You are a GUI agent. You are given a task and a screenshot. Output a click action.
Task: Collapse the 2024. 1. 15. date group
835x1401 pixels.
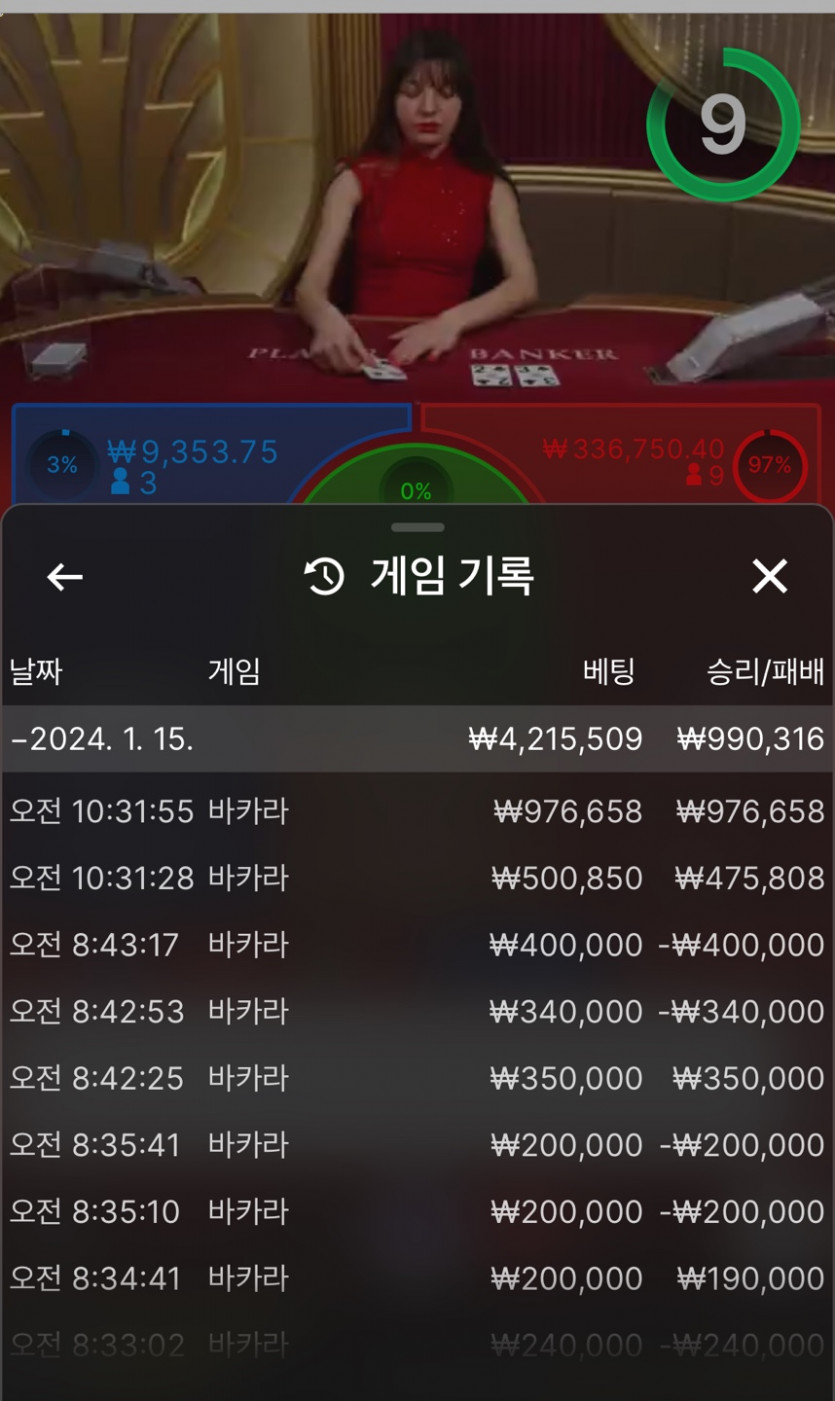click(x=417, y=739)
